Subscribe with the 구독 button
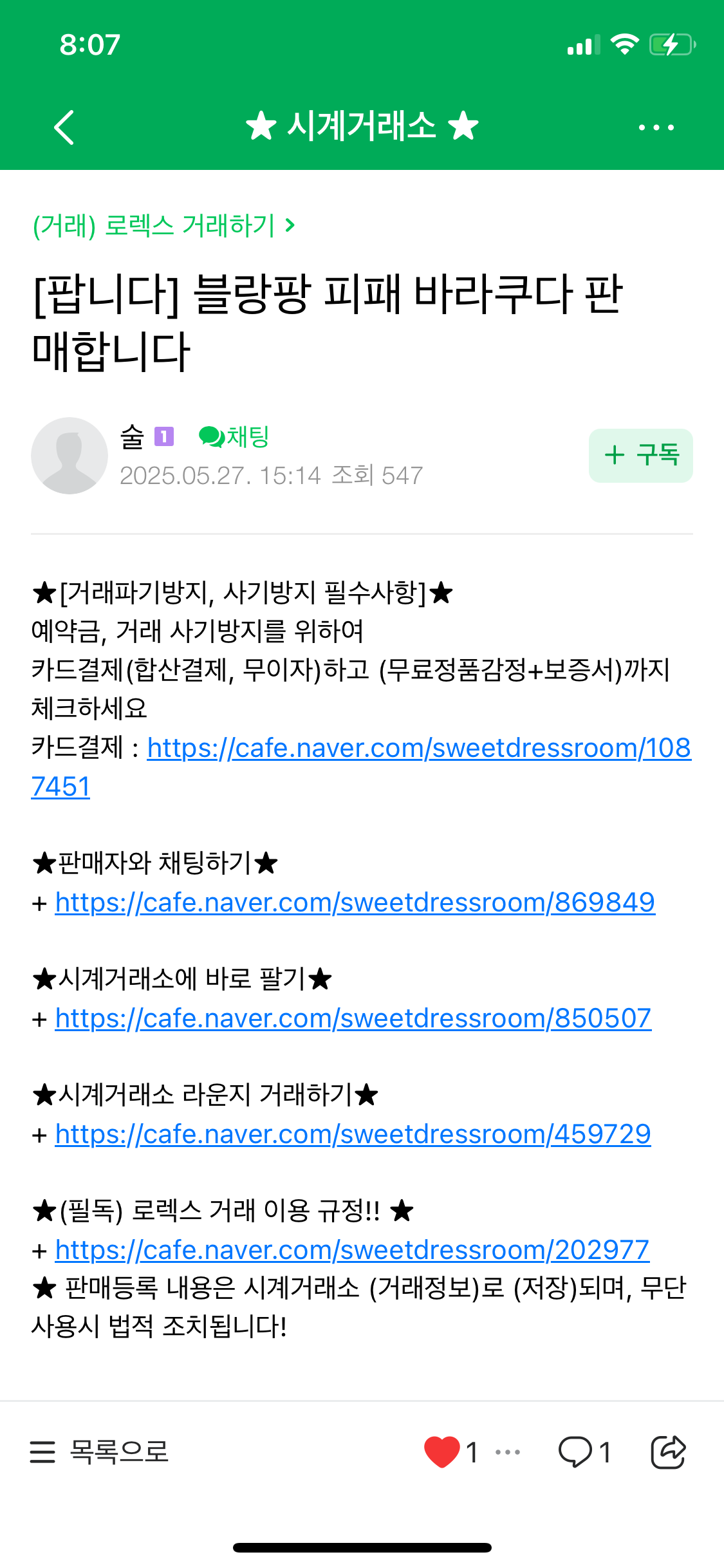This screenshot has height=1568, width=724. [640, 455]
